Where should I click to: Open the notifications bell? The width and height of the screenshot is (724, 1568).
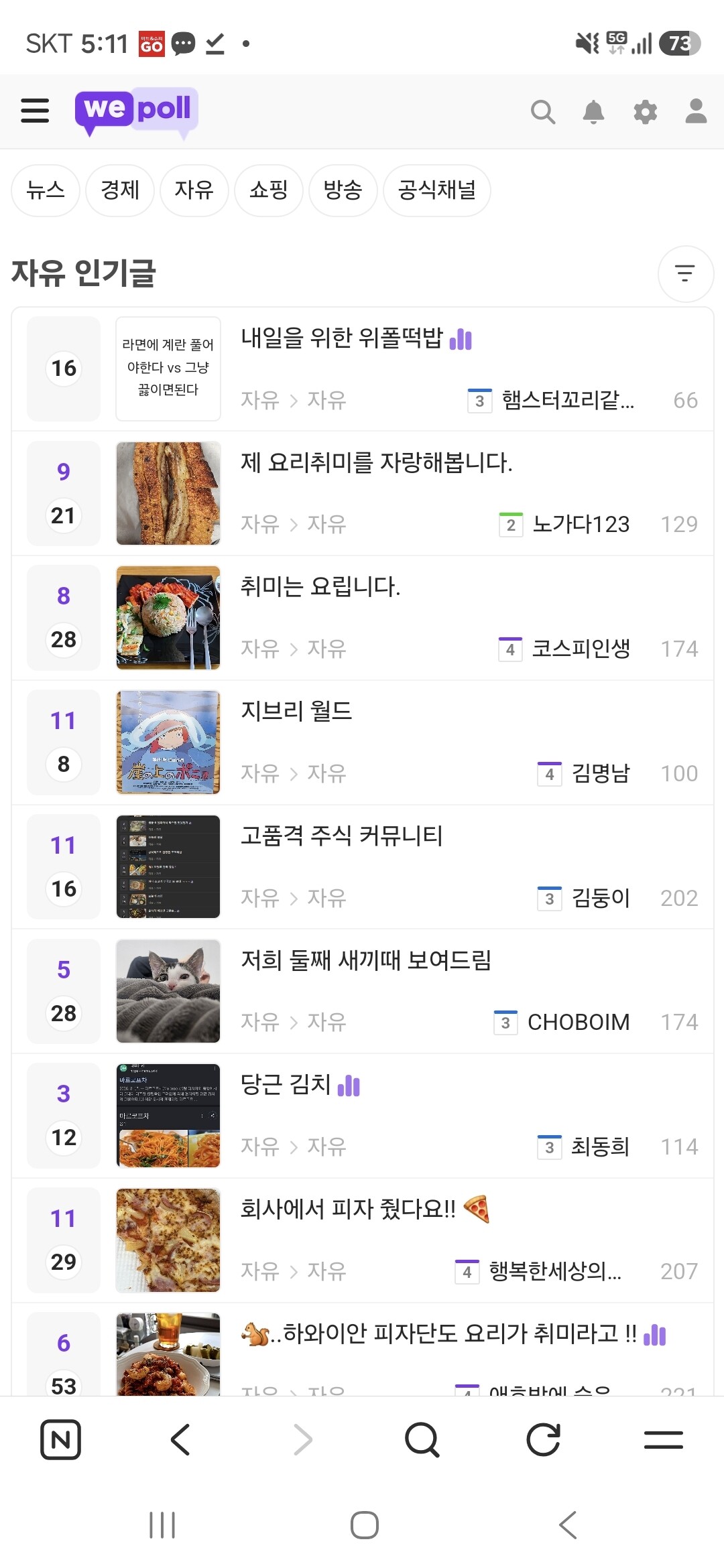point(593,112)
